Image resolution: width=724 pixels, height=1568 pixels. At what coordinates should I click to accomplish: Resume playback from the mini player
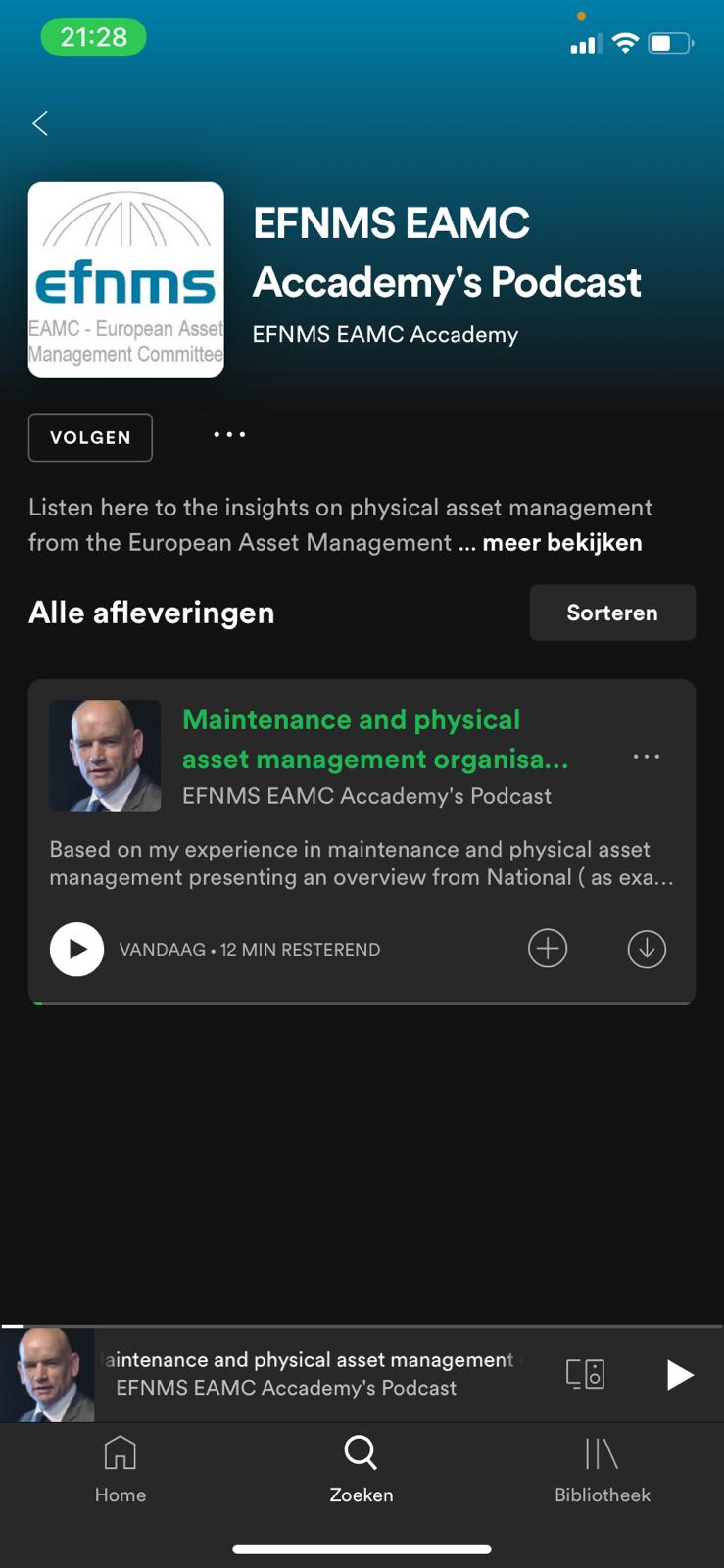tap(679, 1374)
